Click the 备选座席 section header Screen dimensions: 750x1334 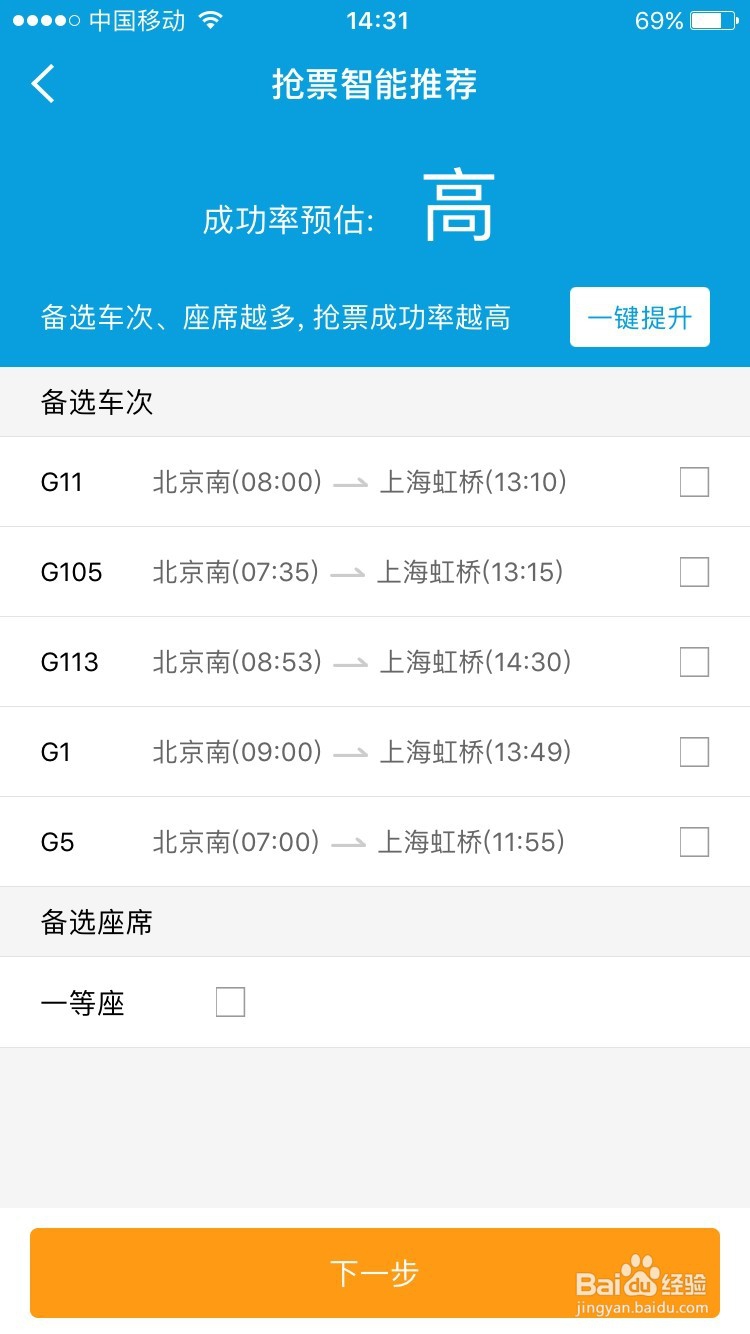[x=94, y=922]
